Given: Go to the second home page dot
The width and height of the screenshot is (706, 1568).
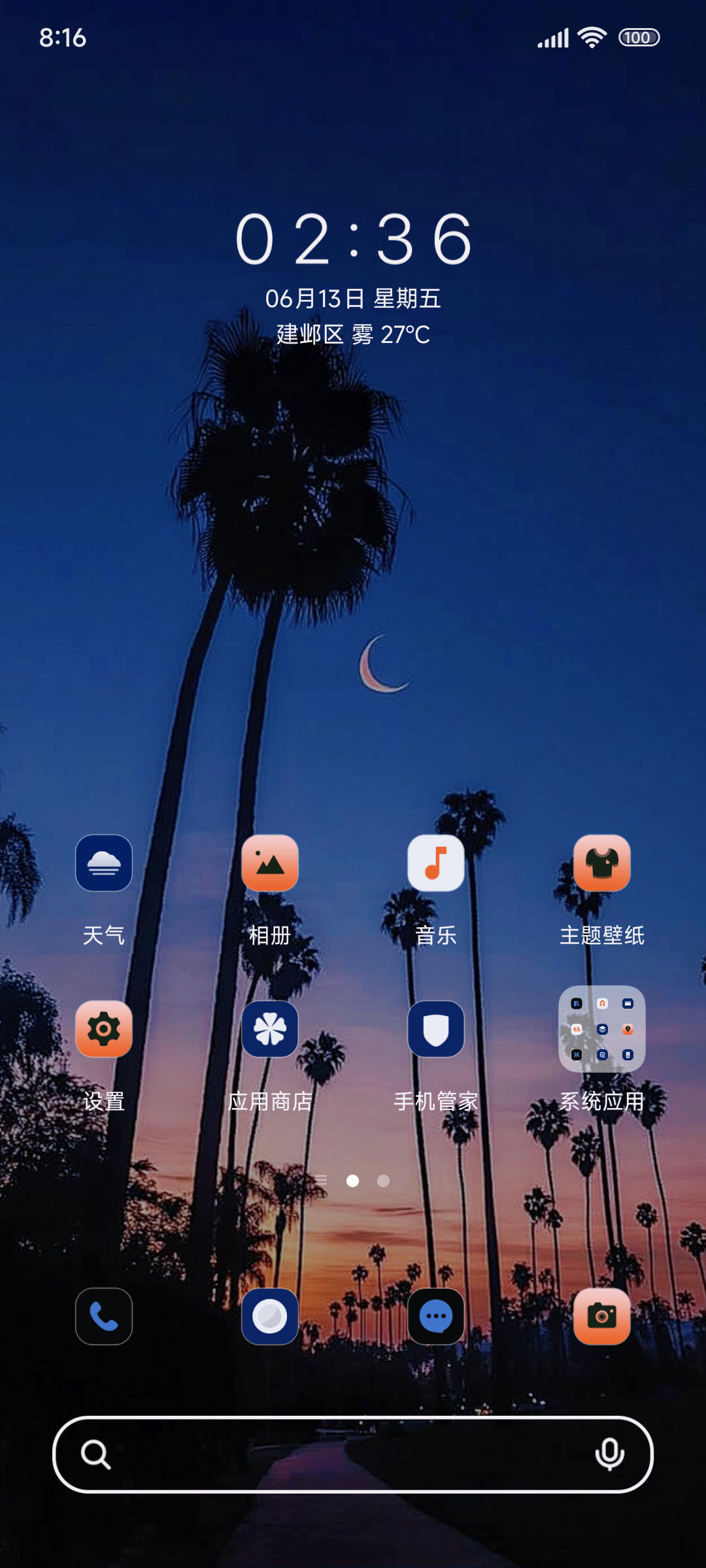Looking at the screenshot, I should point(384,1181).
